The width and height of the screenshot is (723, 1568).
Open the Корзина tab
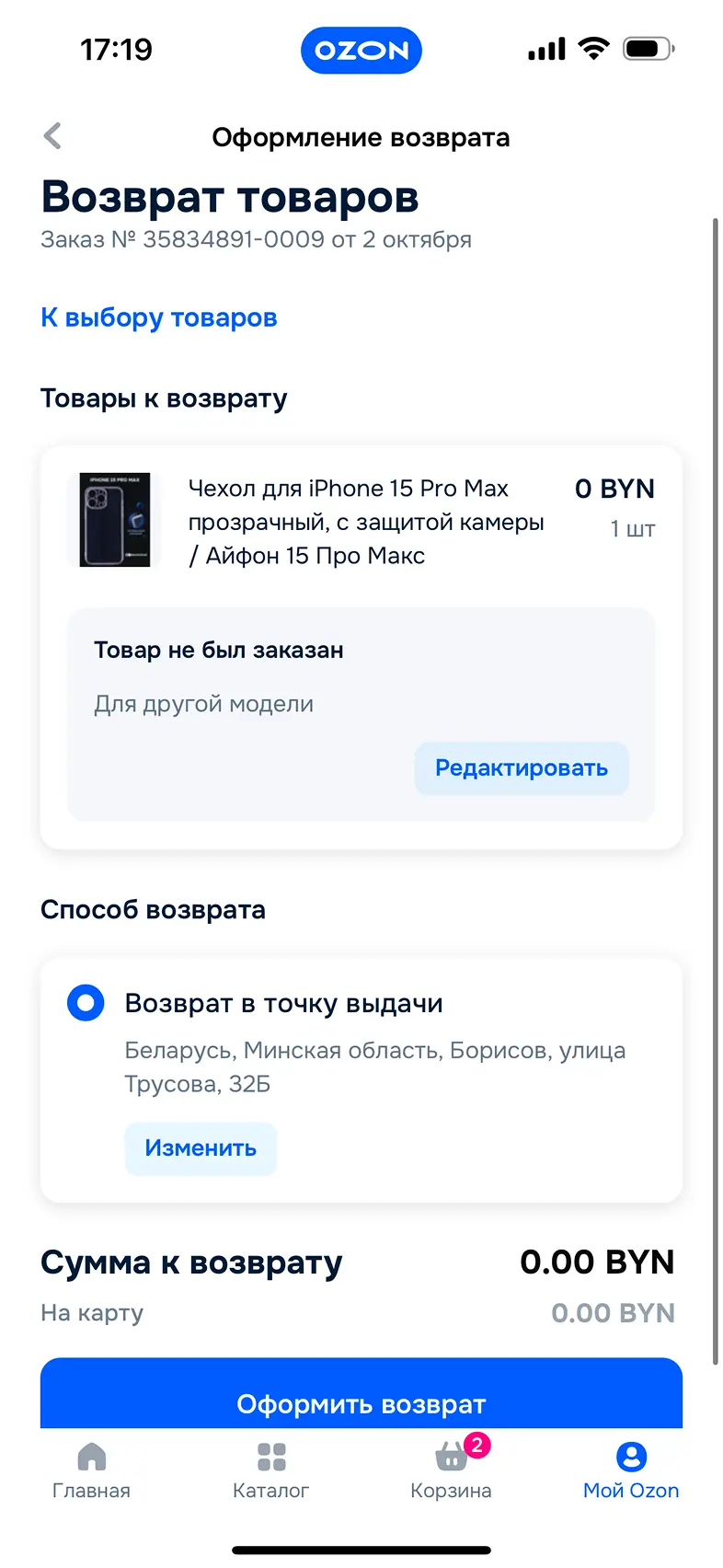click(451, 1470)
